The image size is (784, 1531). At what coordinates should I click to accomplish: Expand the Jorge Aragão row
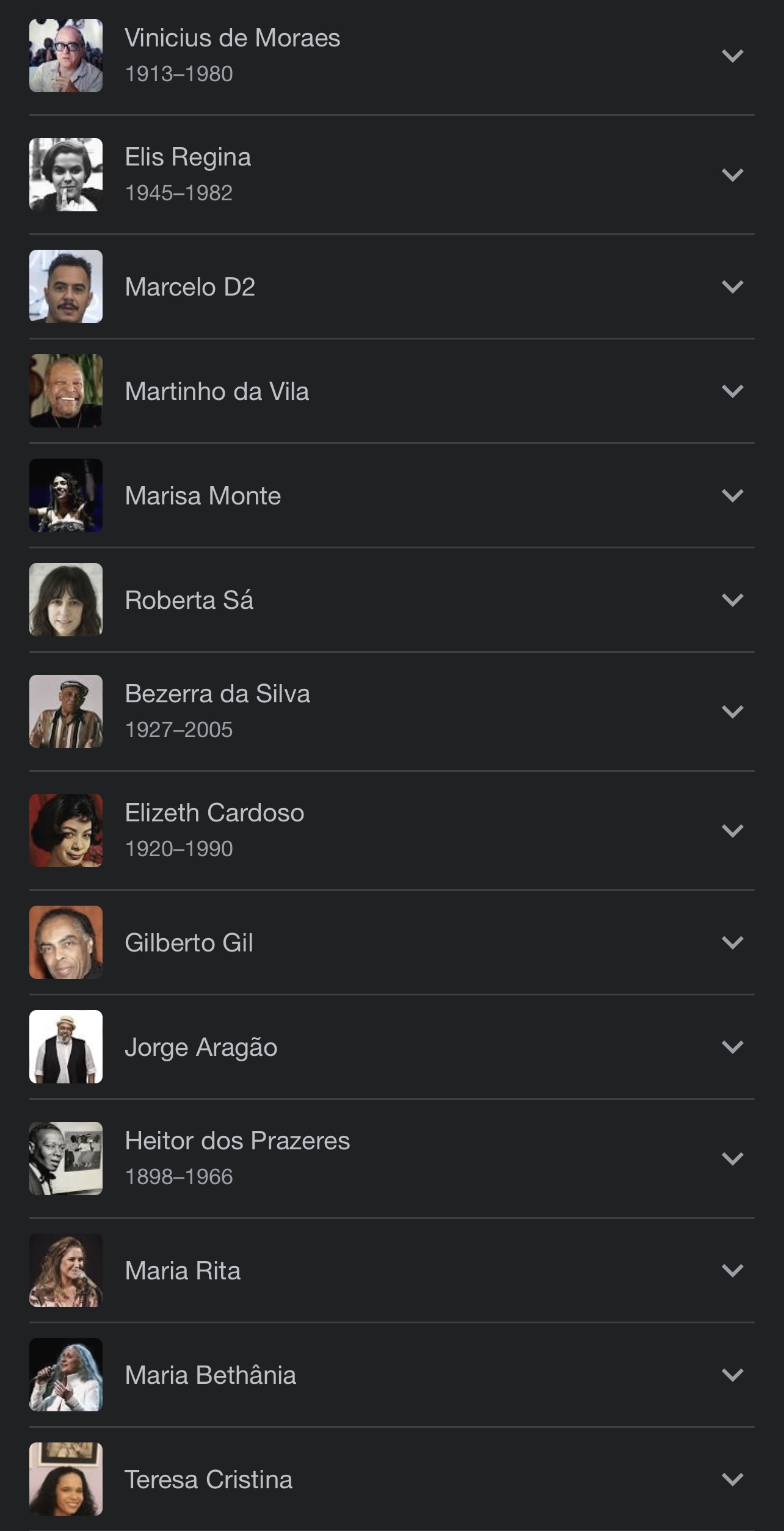(732, 1047)
